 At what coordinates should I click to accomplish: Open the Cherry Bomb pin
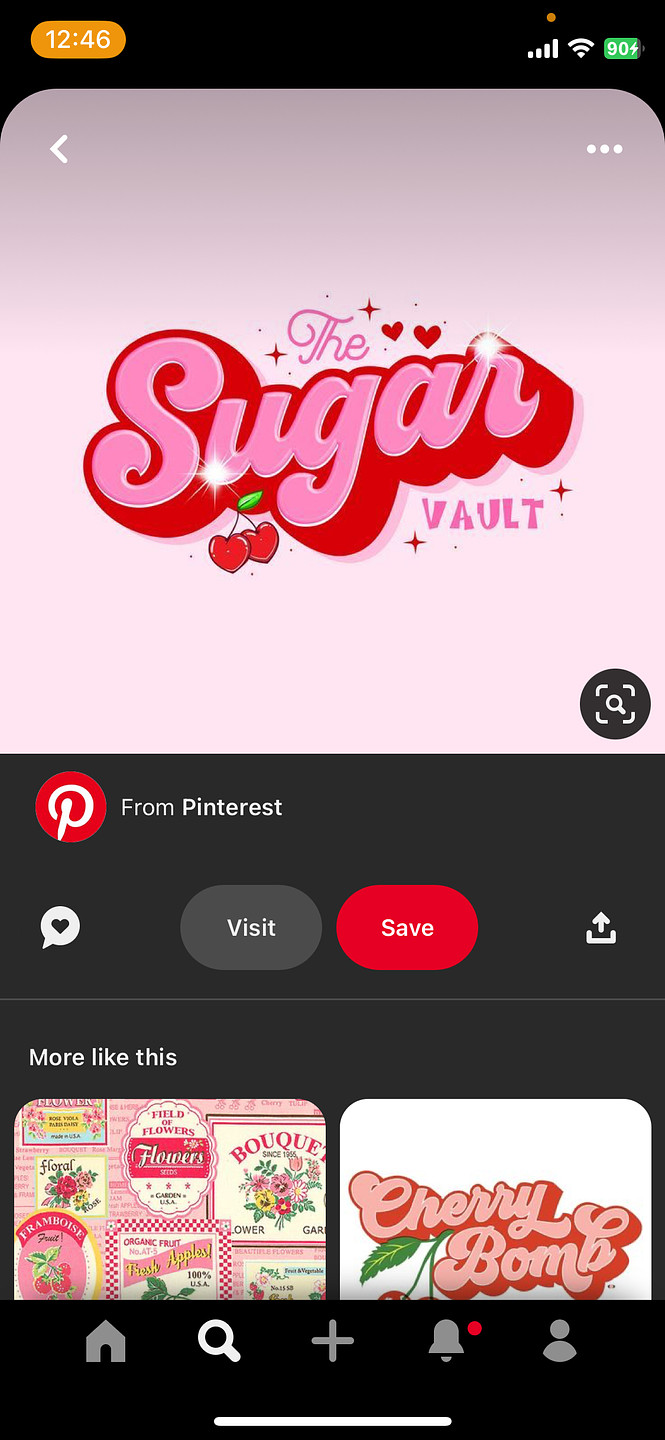click(495, 1198)
